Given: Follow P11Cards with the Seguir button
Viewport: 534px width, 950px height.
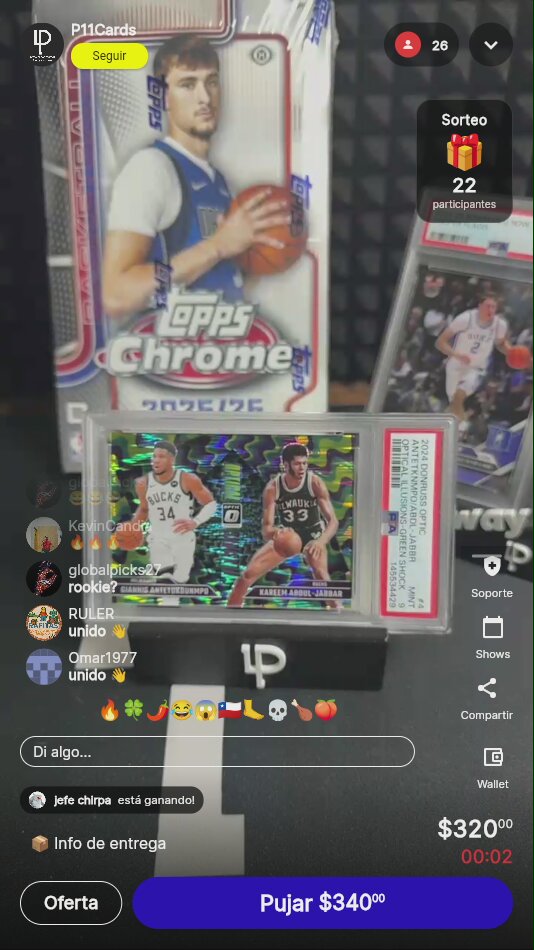Looking at the screenshot, I should [x=110, y=56].
